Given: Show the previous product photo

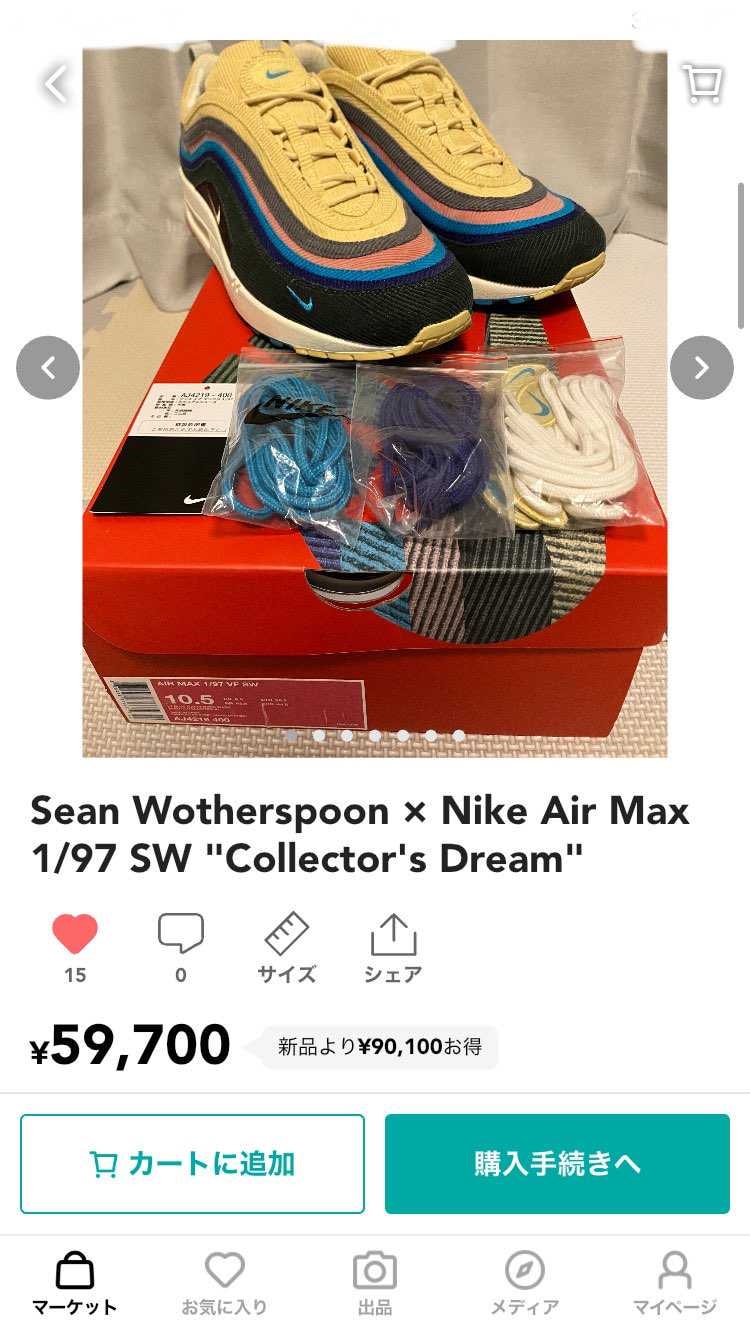Looking at the screenshot, I should (48, 368).
